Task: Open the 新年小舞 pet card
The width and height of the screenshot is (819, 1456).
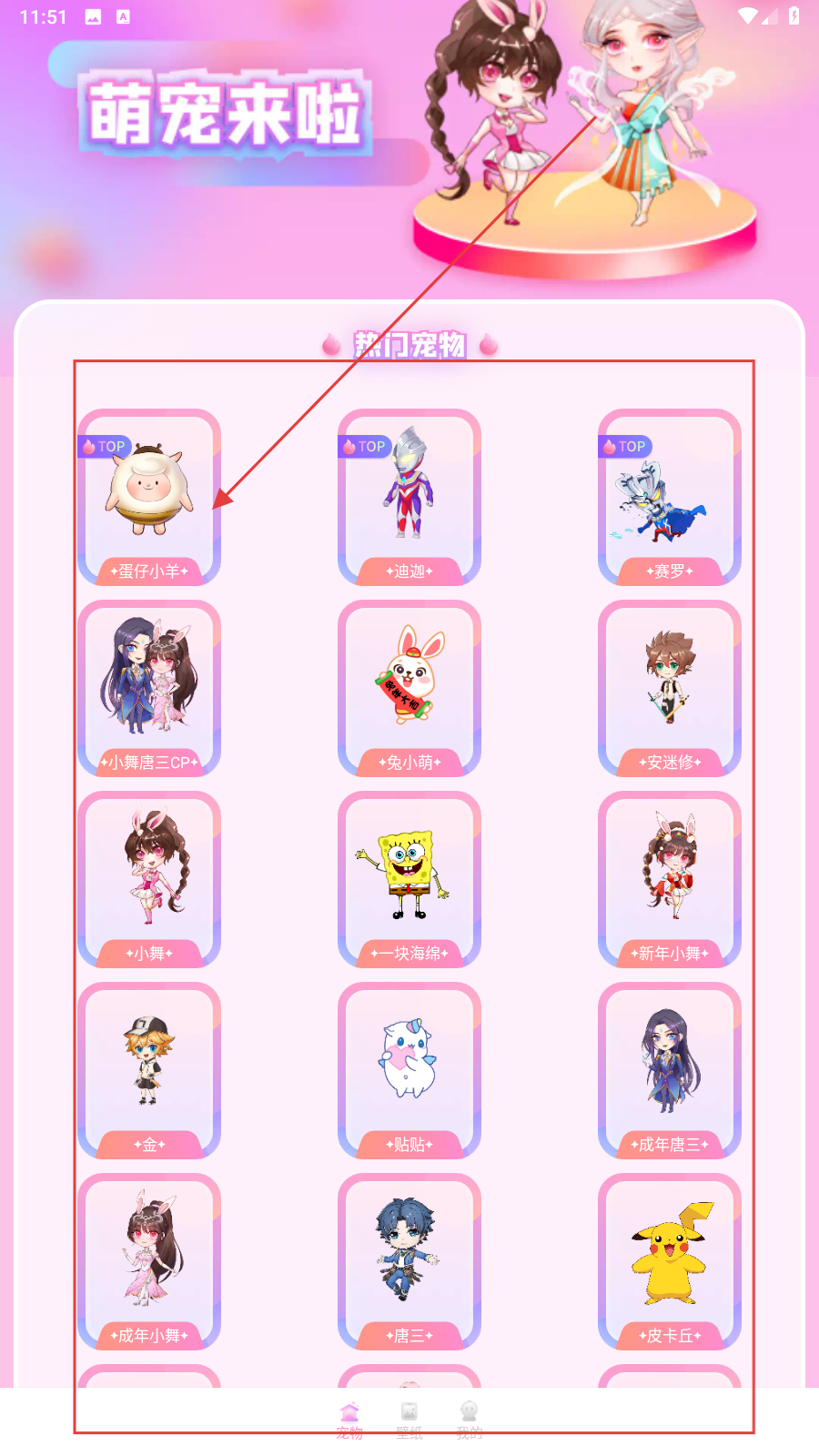Action: (x=670, y=879)
